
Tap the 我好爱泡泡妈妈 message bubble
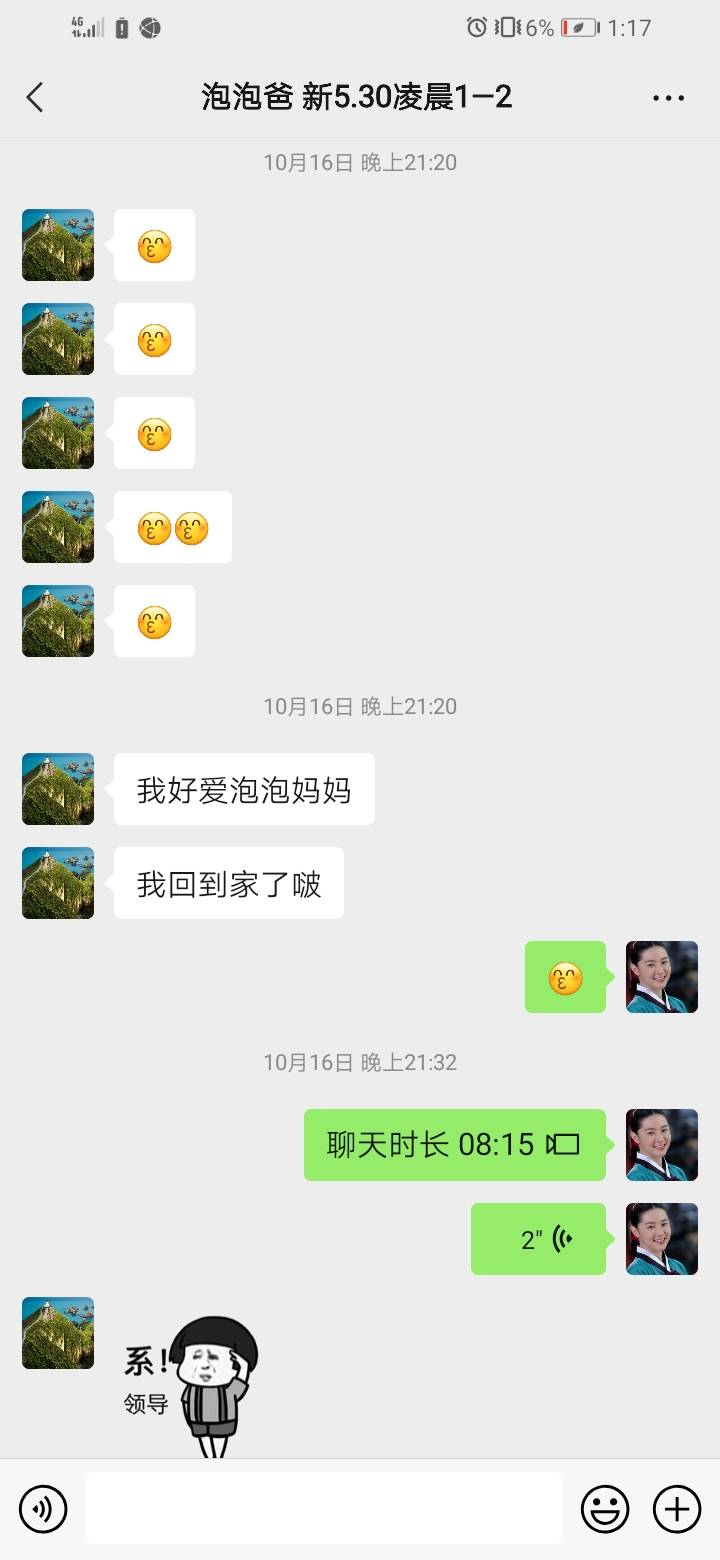click(243, 789)
